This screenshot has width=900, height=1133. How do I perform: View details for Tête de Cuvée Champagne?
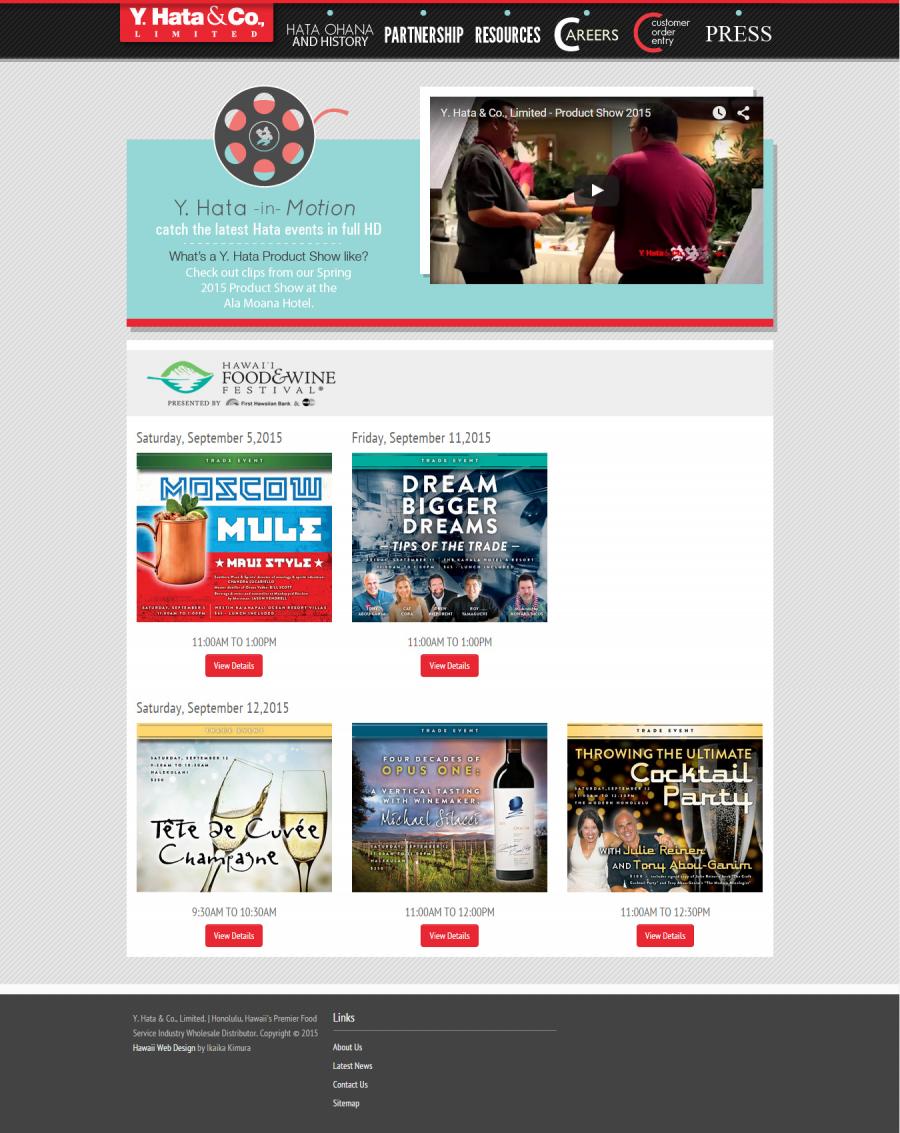click(x=234, y=936)
